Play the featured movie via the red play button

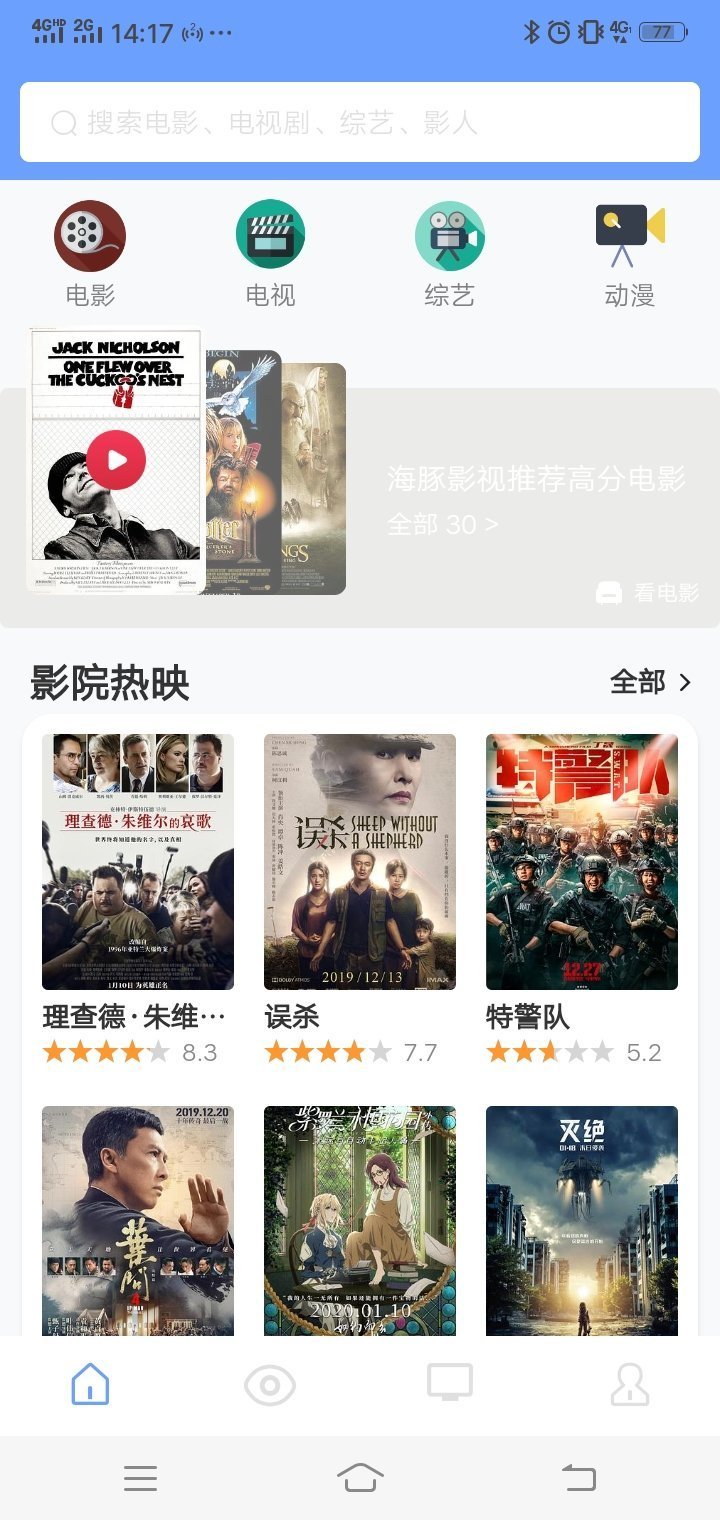click(x=117, y=460)
